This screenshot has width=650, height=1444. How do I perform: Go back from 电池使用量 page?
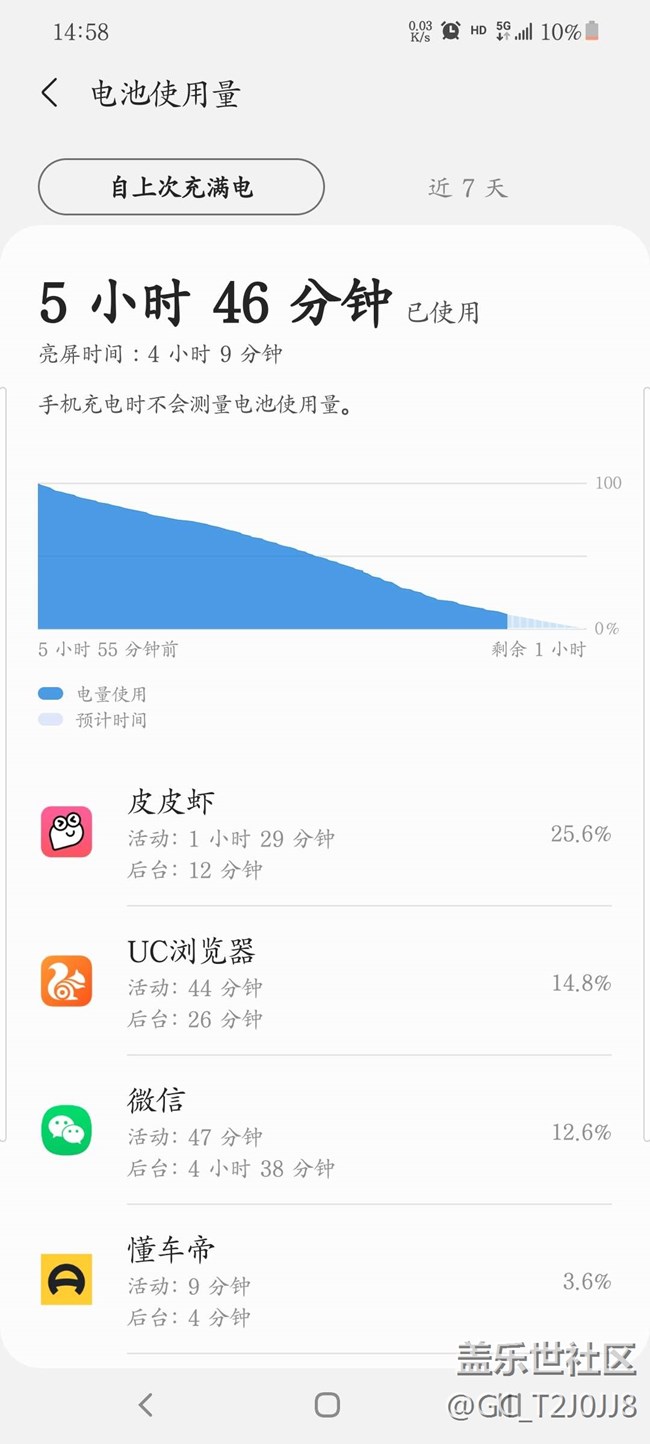(x=49, y=94)
